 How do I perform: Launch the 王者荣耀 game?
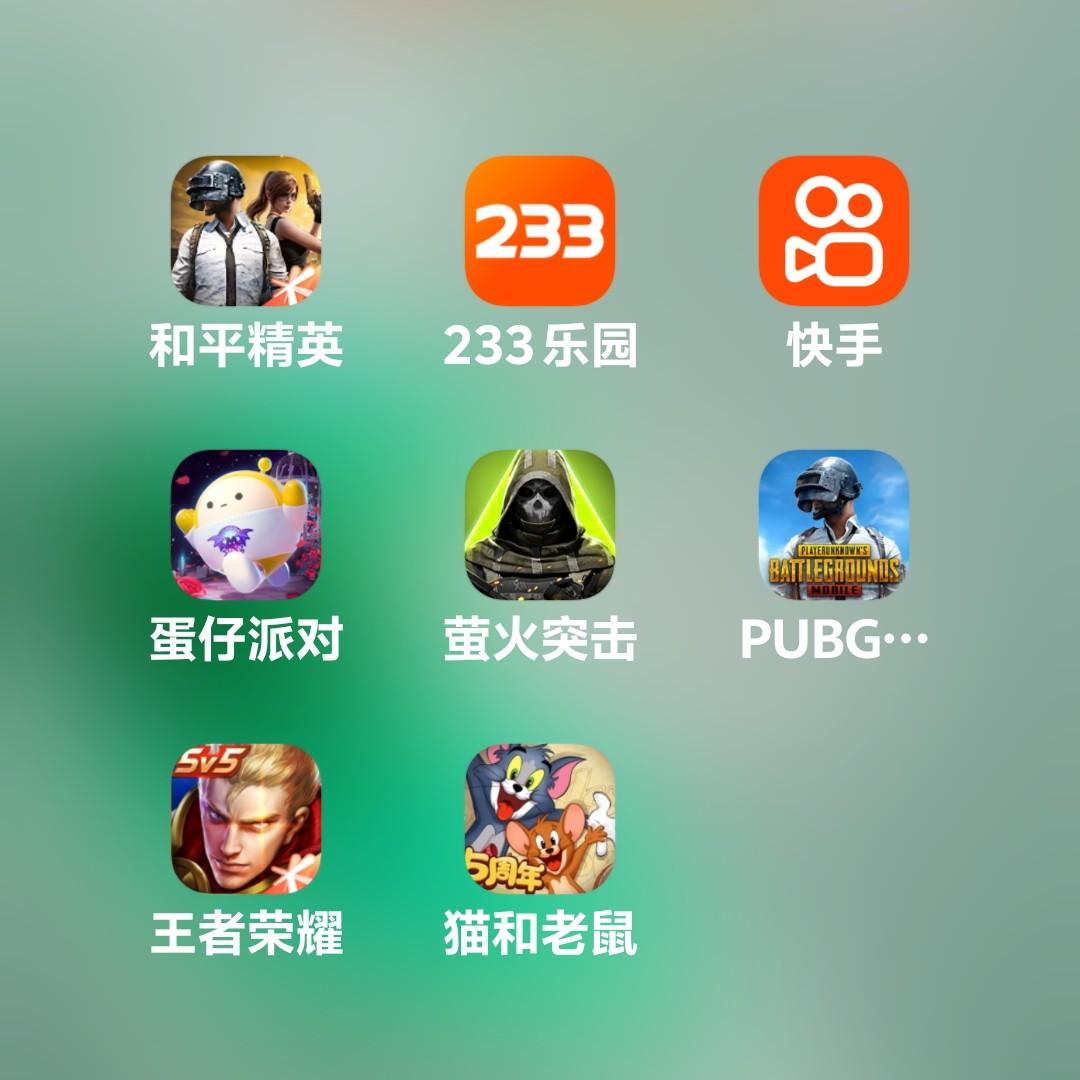(x=245, y=819)
